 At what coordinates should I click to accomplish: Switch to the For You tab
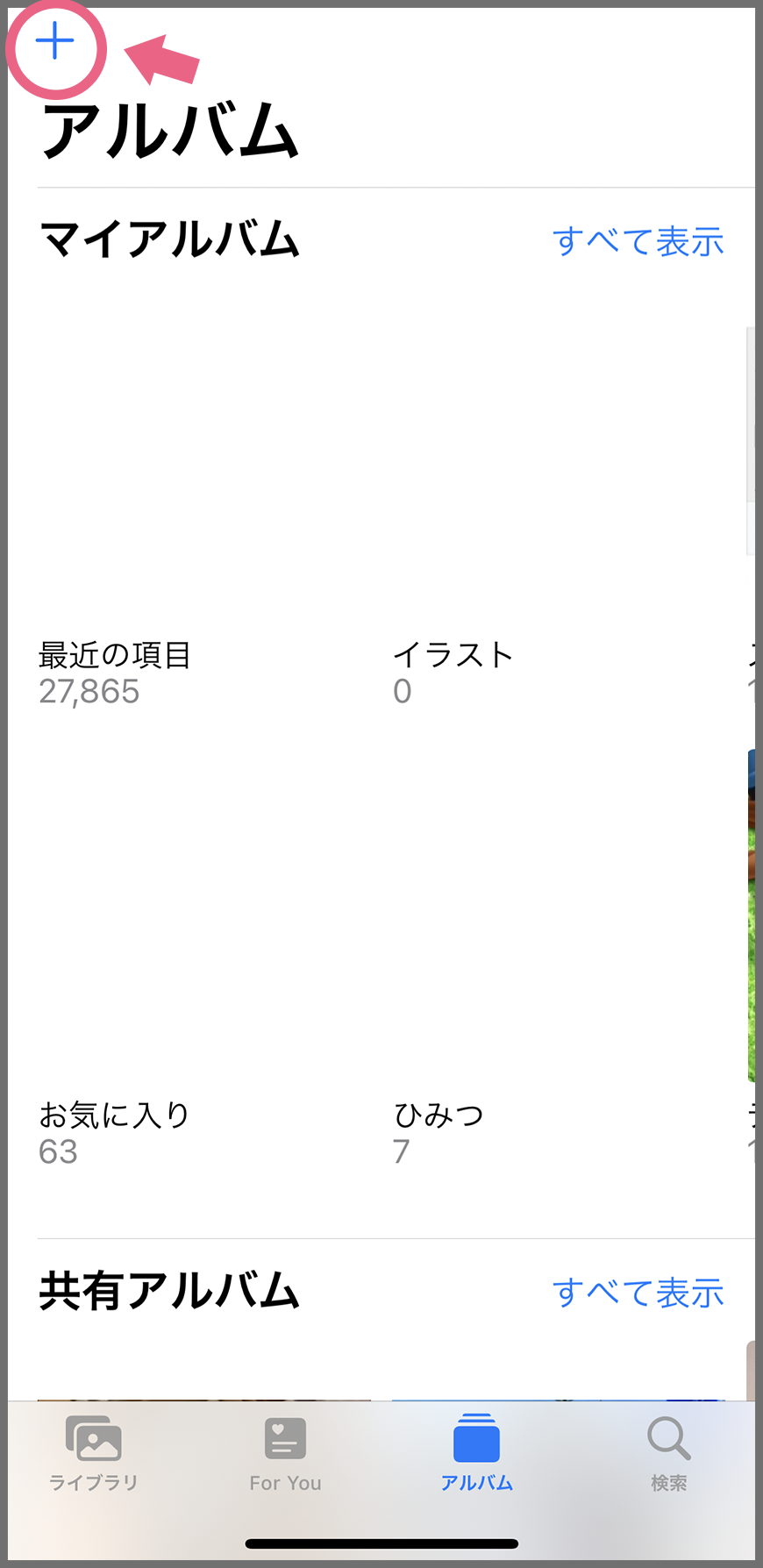point(285,1454)
